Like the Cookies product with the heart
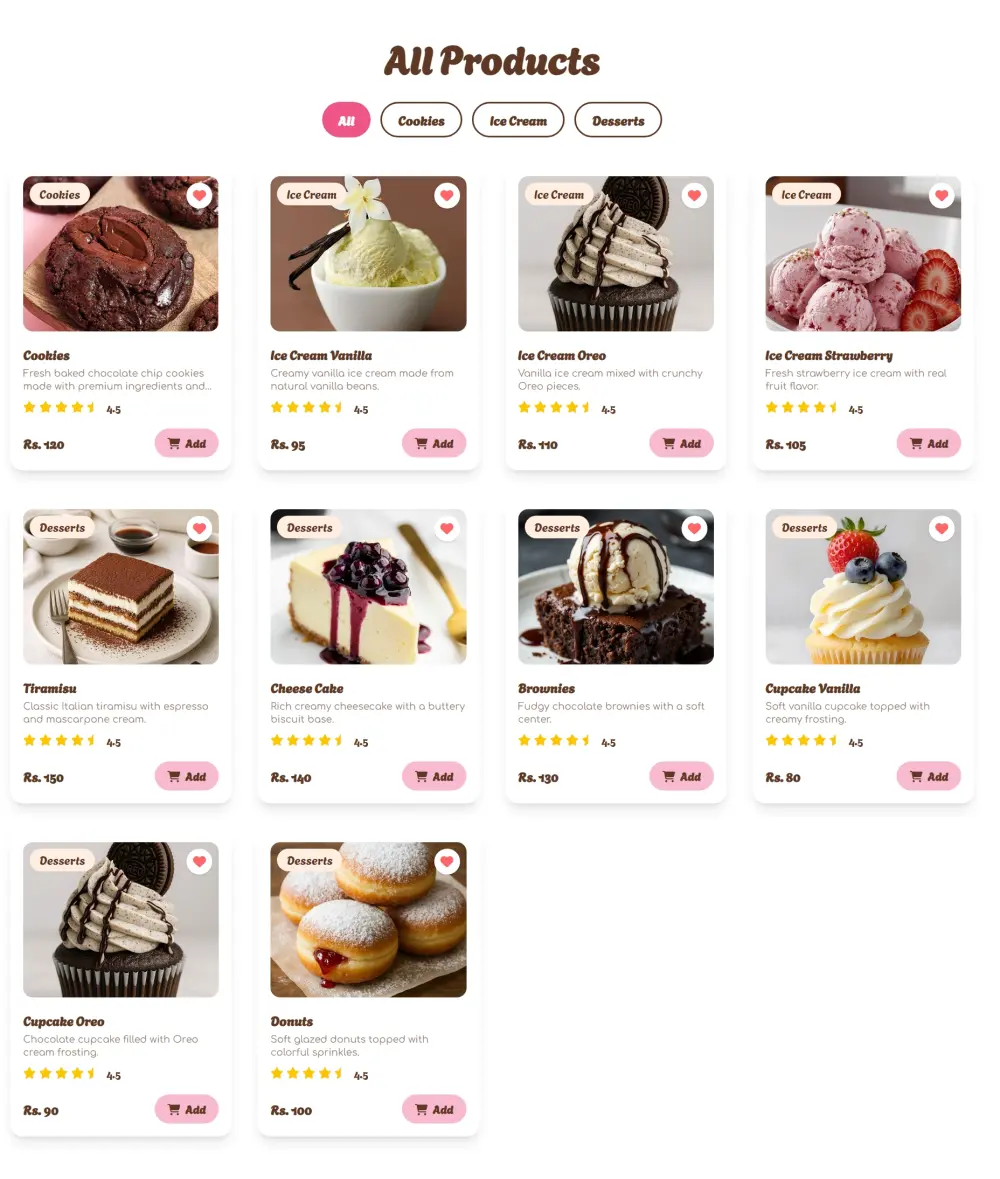The image size is (1000, 1179). tap(199, 195)
